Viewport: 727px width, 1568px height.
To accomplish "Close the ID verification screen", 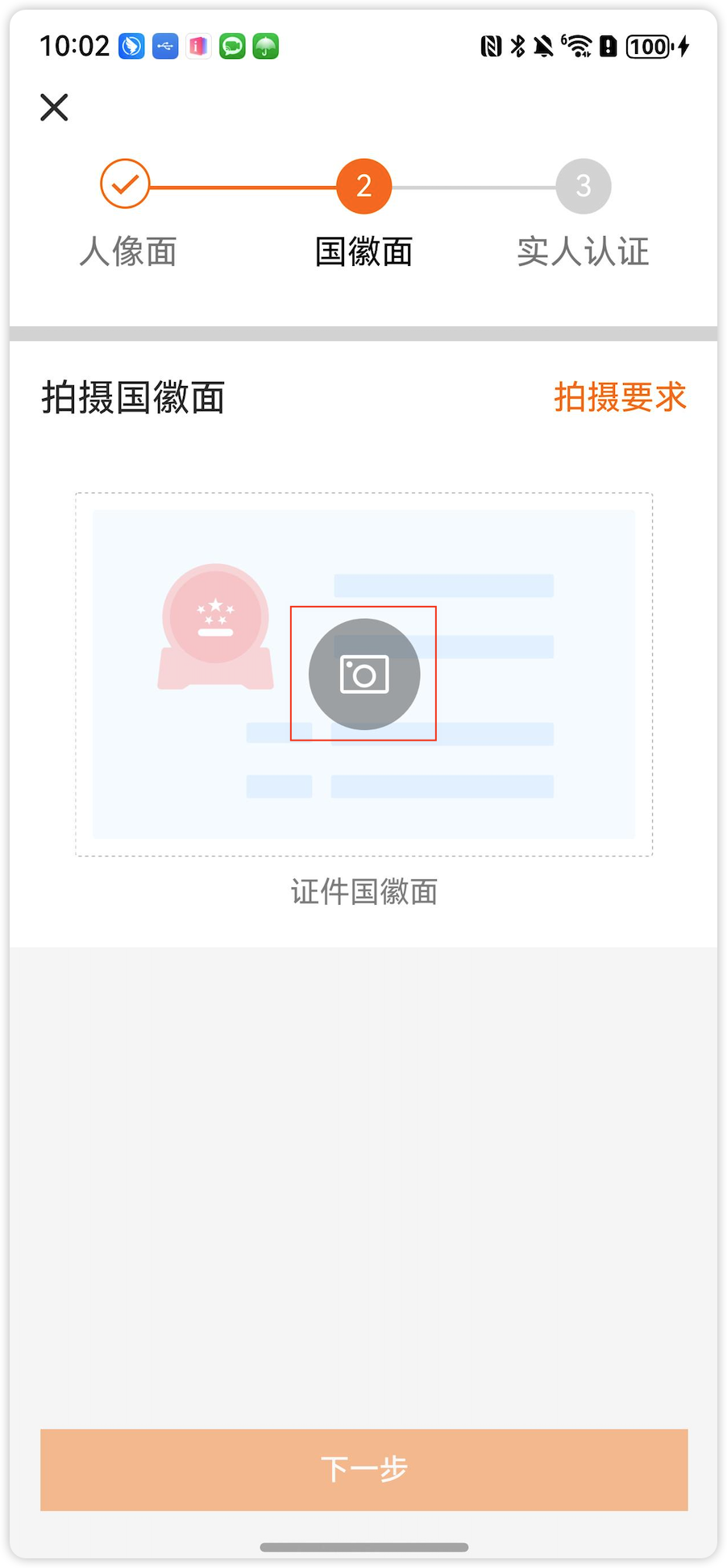I will click(x=54, y=107).
